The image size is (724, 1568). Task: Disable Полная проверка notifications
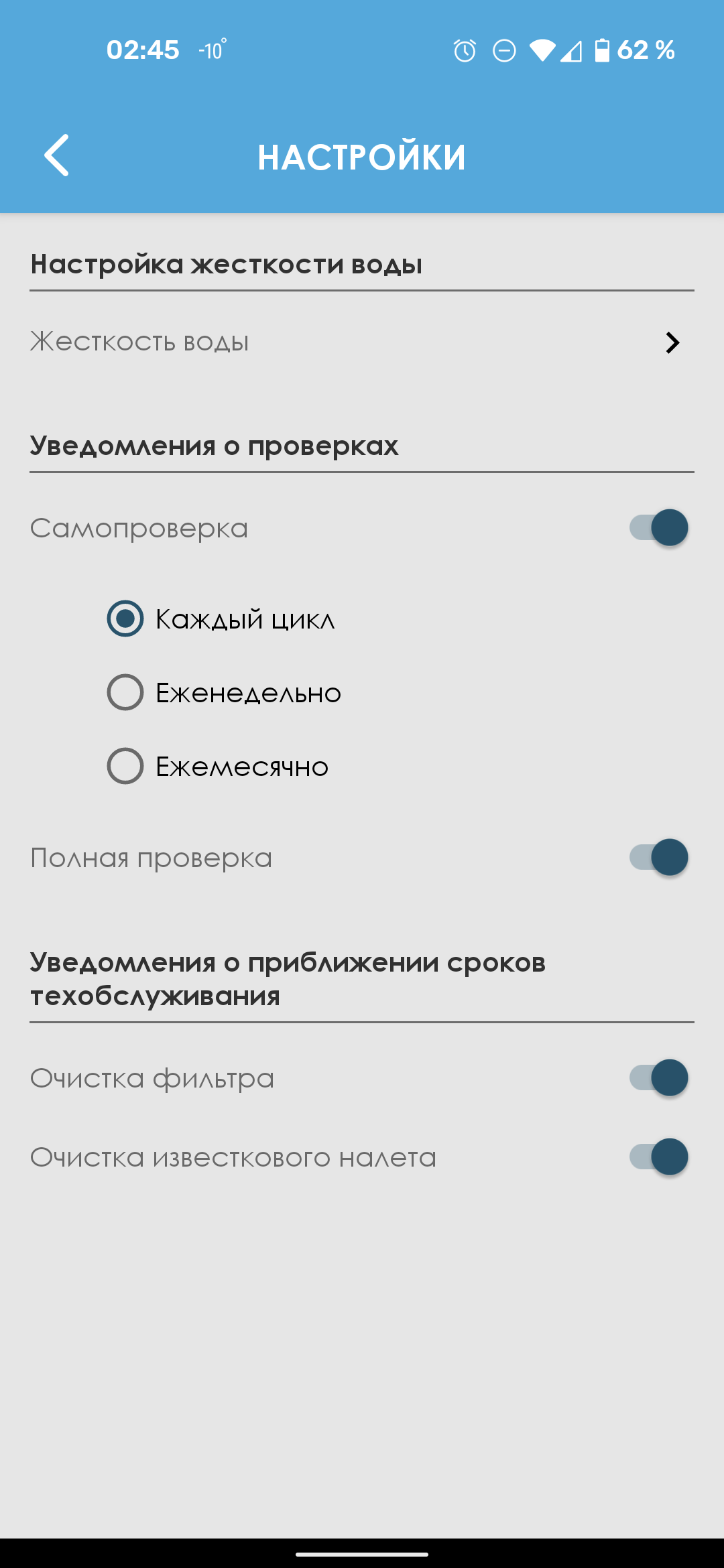[x=659, y=857]
